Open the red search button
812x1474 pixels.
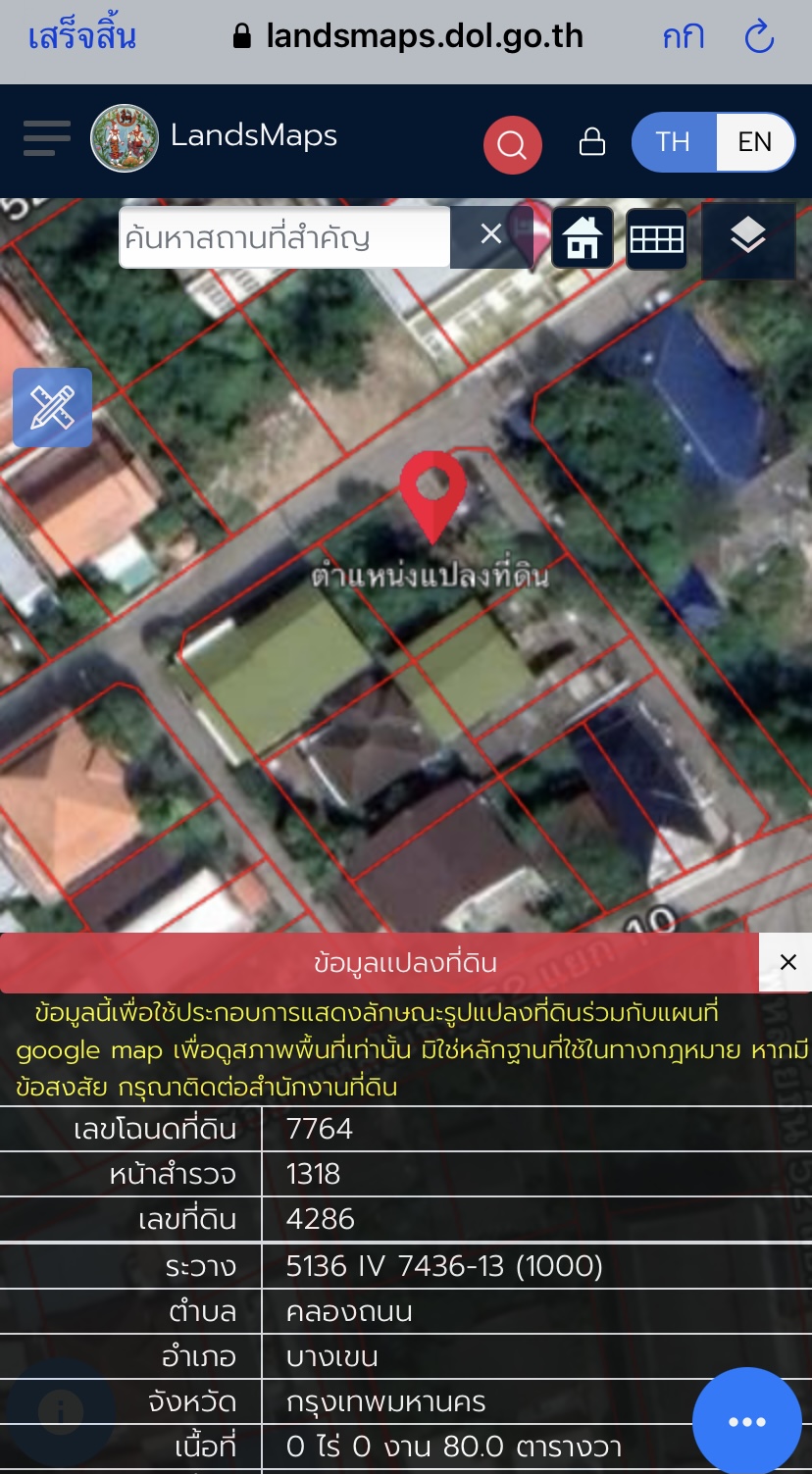[512, 145]
